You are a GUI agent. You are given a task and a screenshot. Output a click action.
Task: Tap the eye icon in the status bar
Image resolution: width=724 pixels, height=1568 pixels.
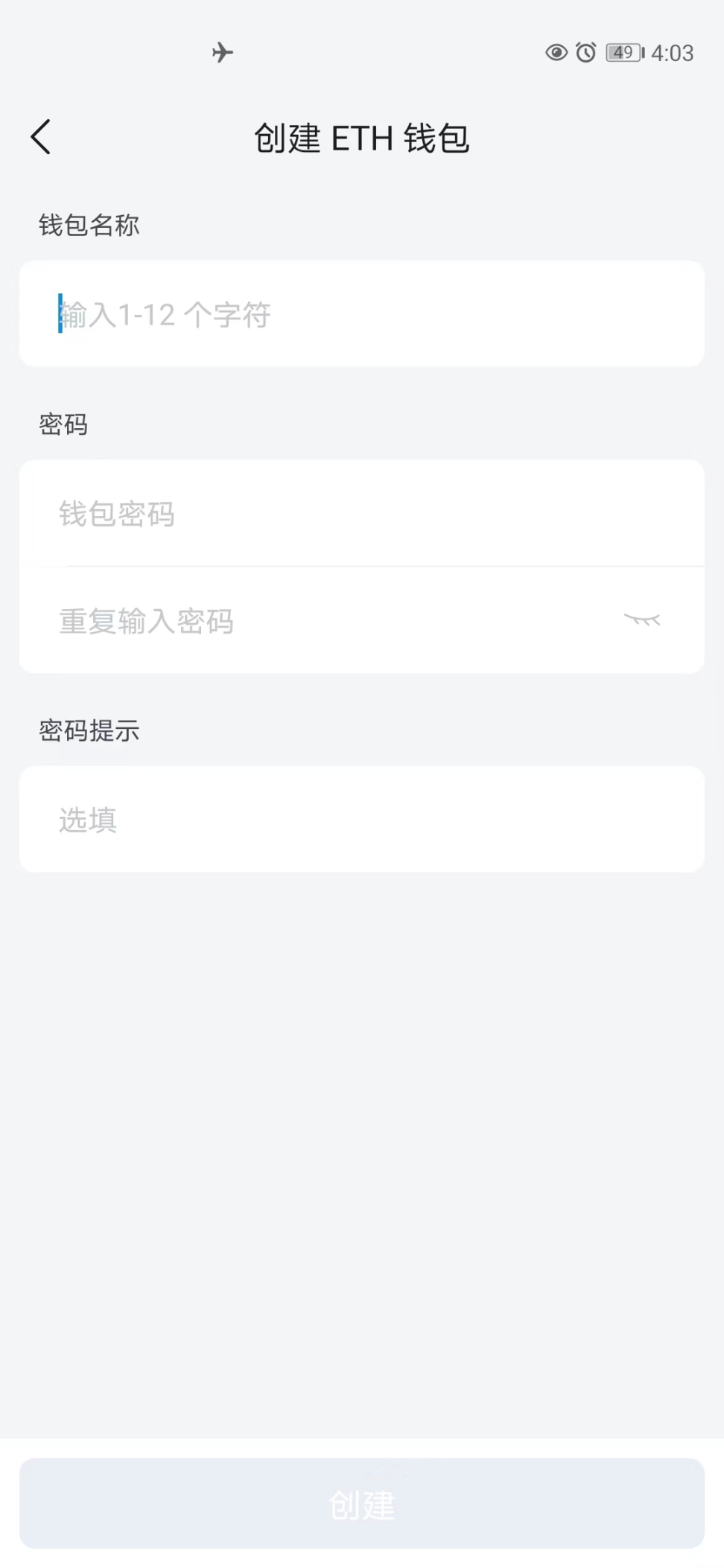coord(555,52)
